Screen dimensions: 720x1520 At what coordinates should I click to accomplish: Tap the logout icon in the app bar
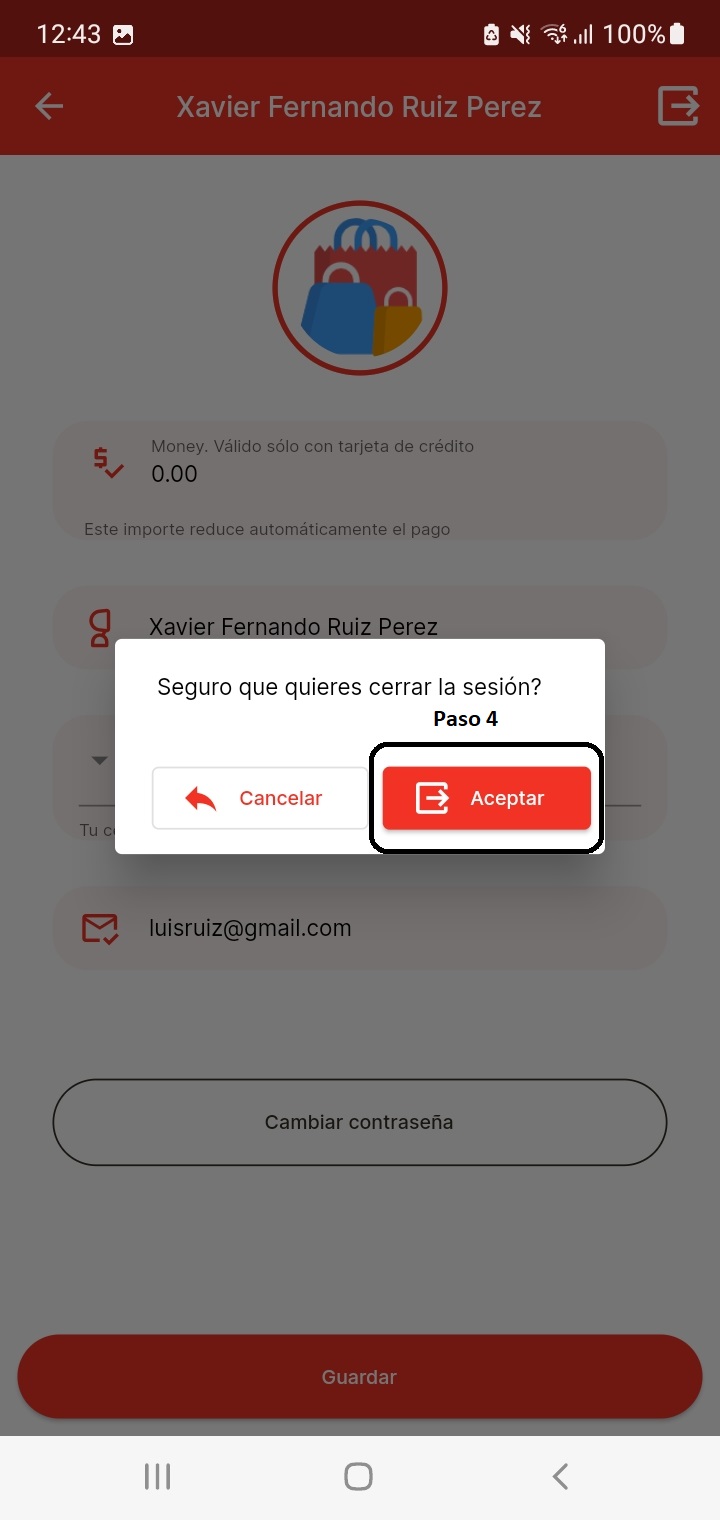(x=677, y=106)
